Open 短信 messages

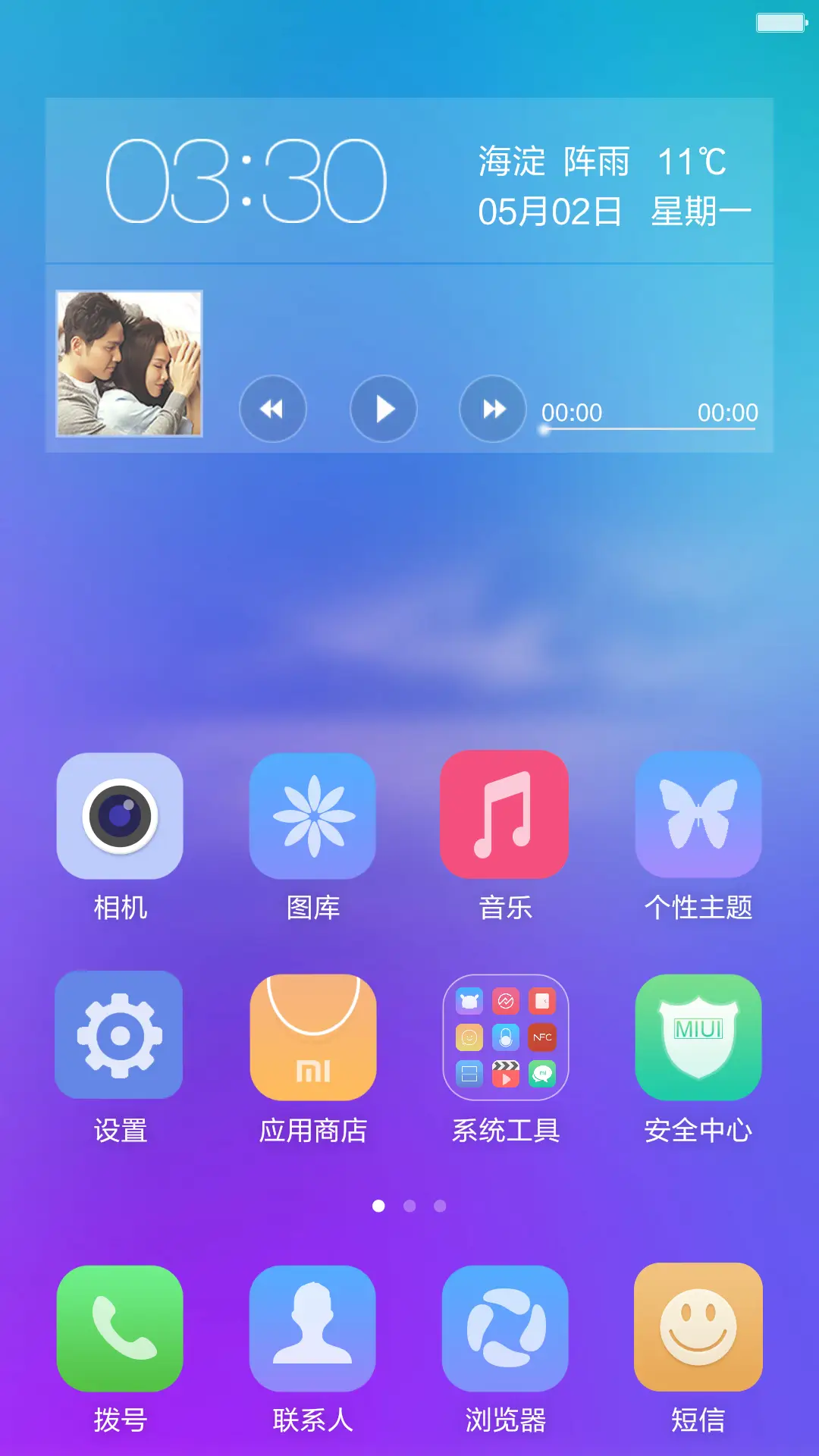pyautogui.click(x=698, y=1326)
